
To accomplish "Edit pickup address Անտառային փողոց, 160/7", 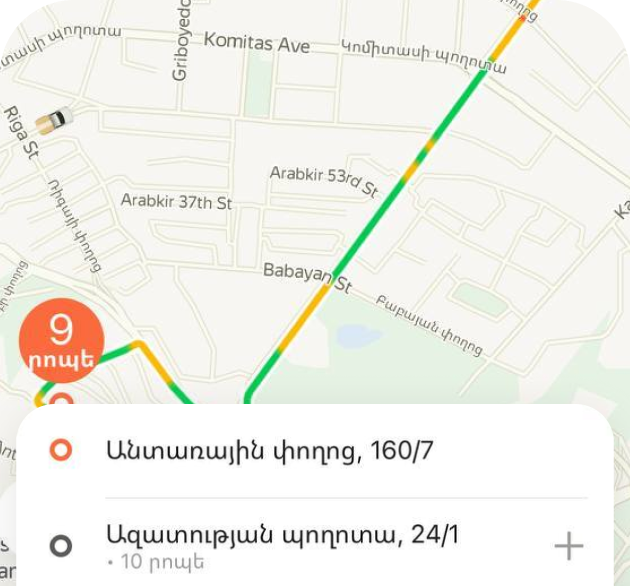I will point(270,451).
